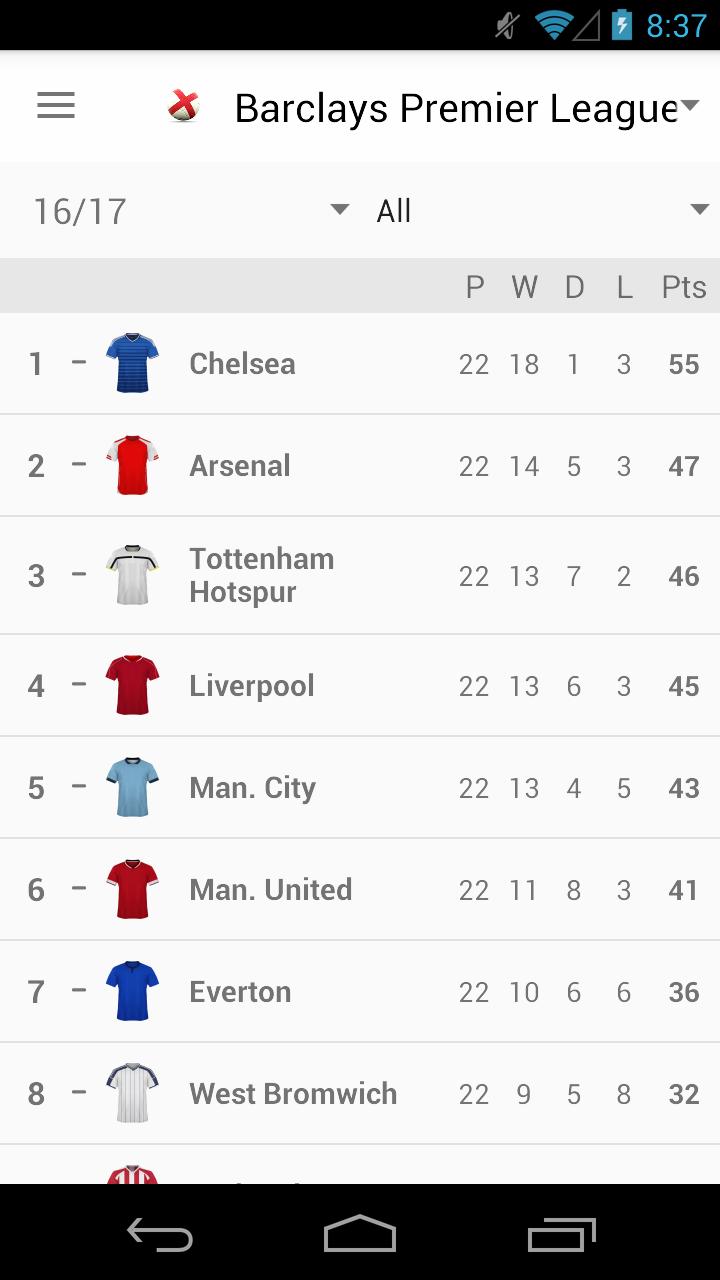
Task: Select the Arsenal jersey icon
Action: [131, 464]
